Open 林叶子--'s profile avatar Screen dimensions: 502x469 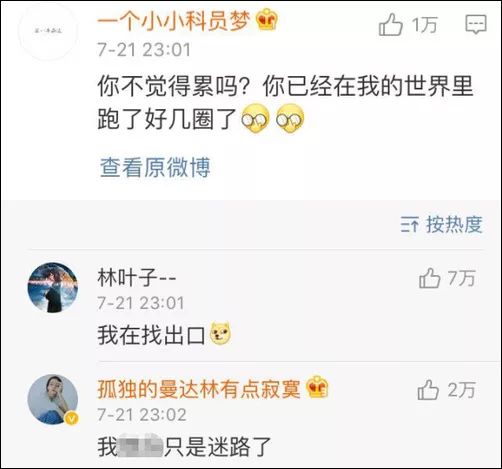click(x=53, y=287)
